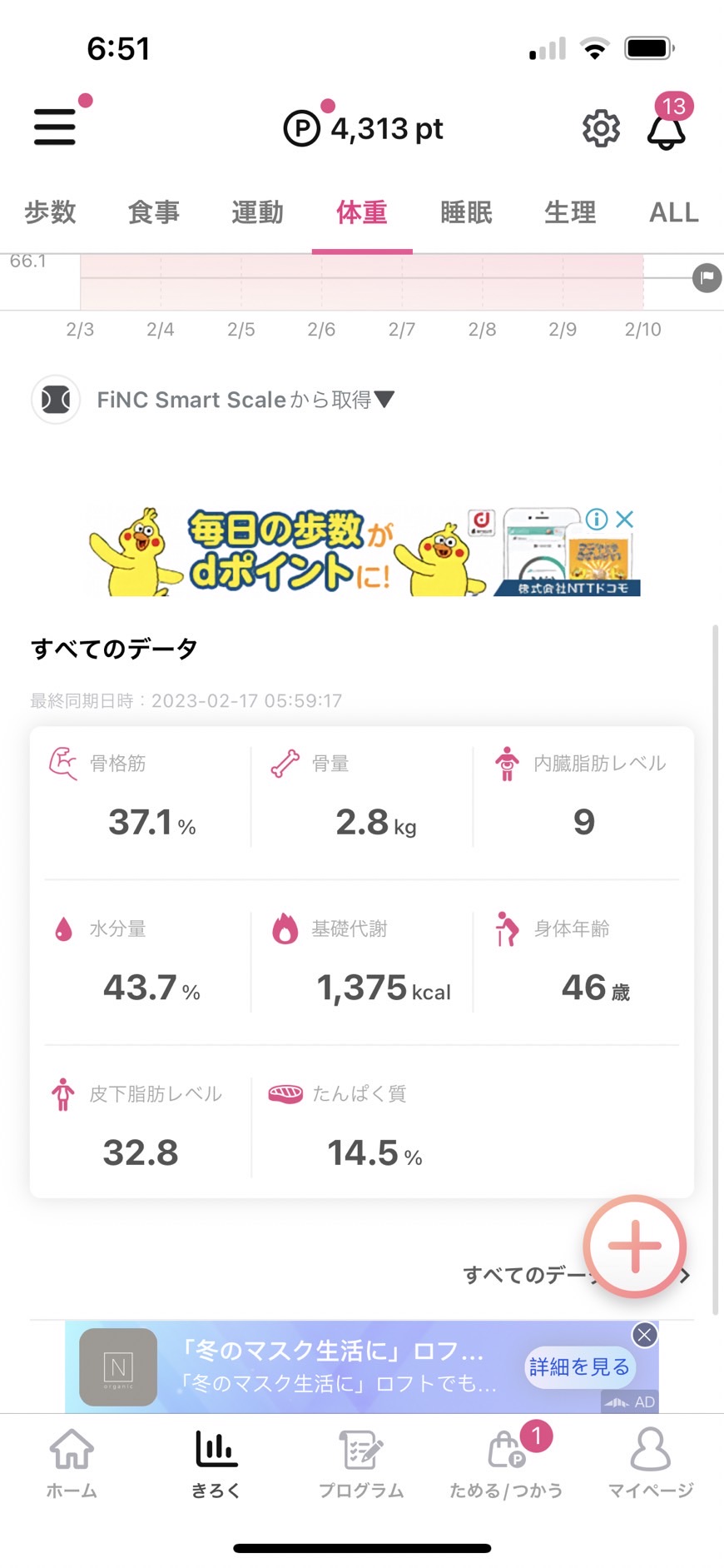724x1568 pixels.
Task: Expand the FiNC Smart Scaleから取得 dropdown
Action: pos(245,400)
